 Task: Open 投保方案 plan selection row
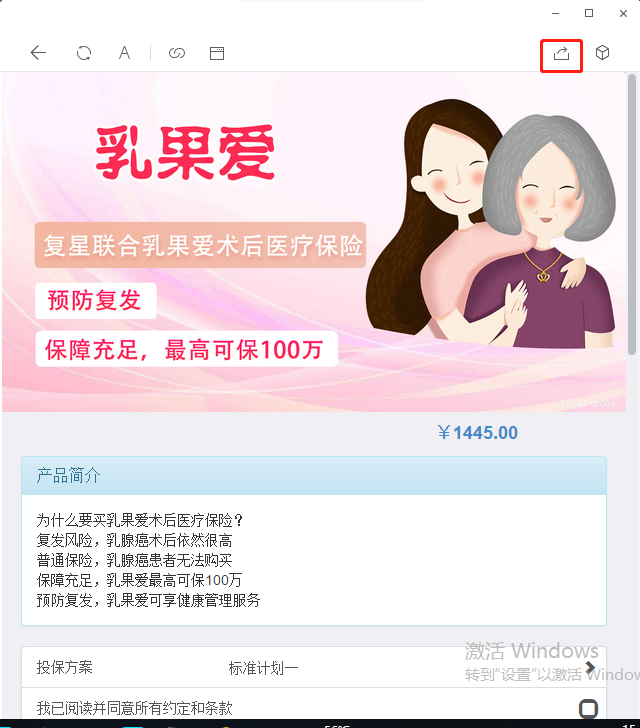click(313, 667)
